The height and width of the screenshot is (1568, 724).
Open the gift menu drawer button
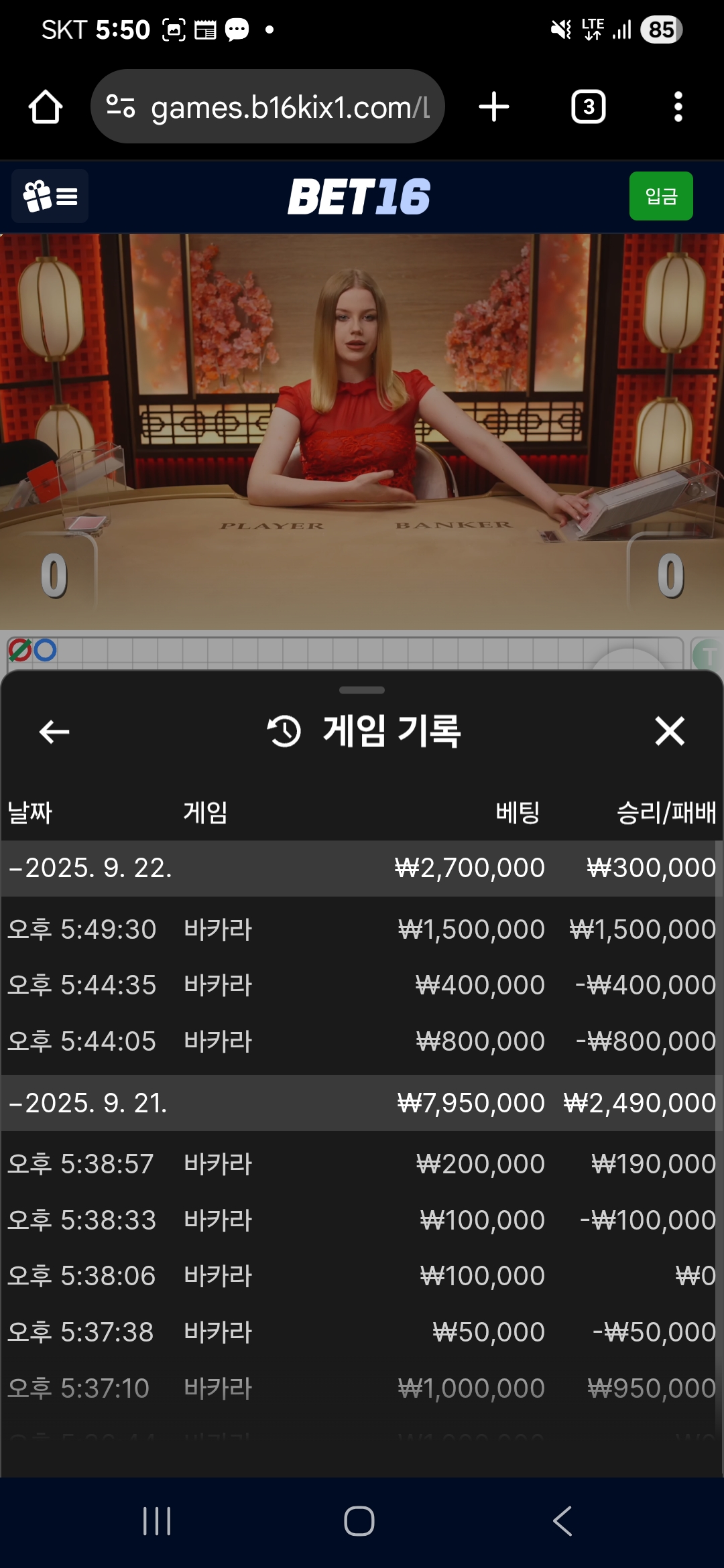[50, 196]
